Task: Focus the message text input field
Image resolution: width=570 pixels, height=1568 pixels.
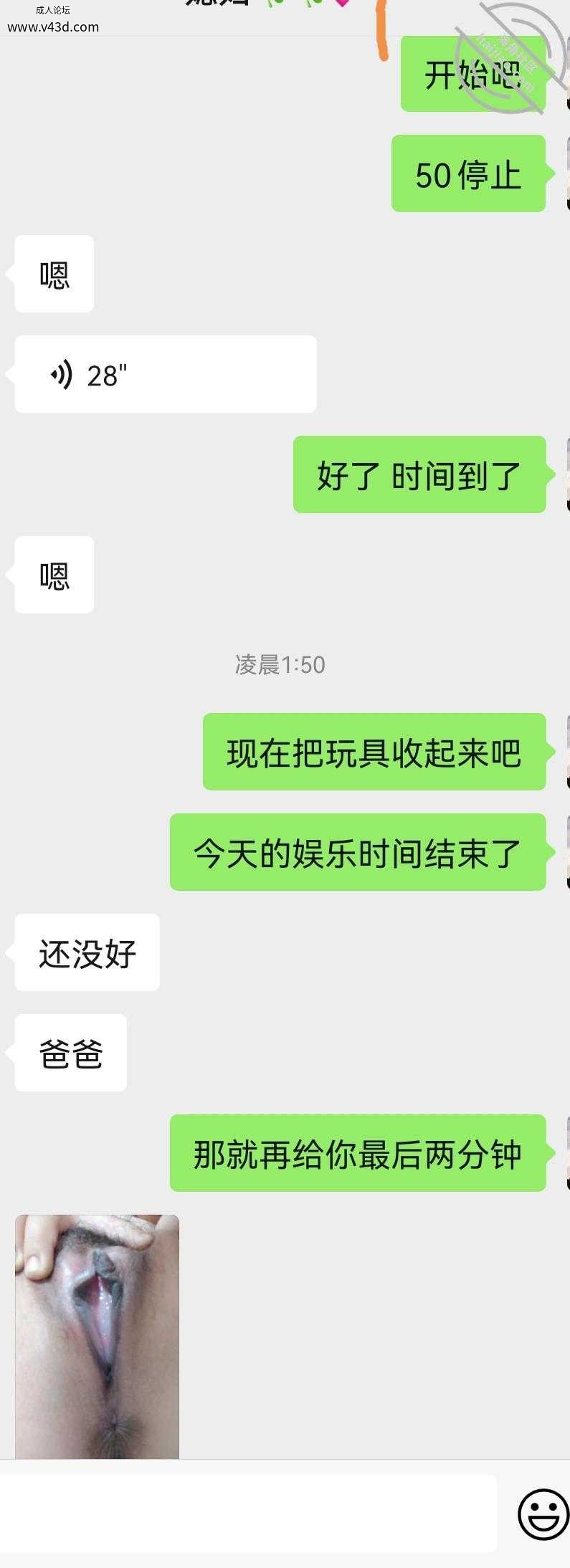Action: pos(247,1513)
